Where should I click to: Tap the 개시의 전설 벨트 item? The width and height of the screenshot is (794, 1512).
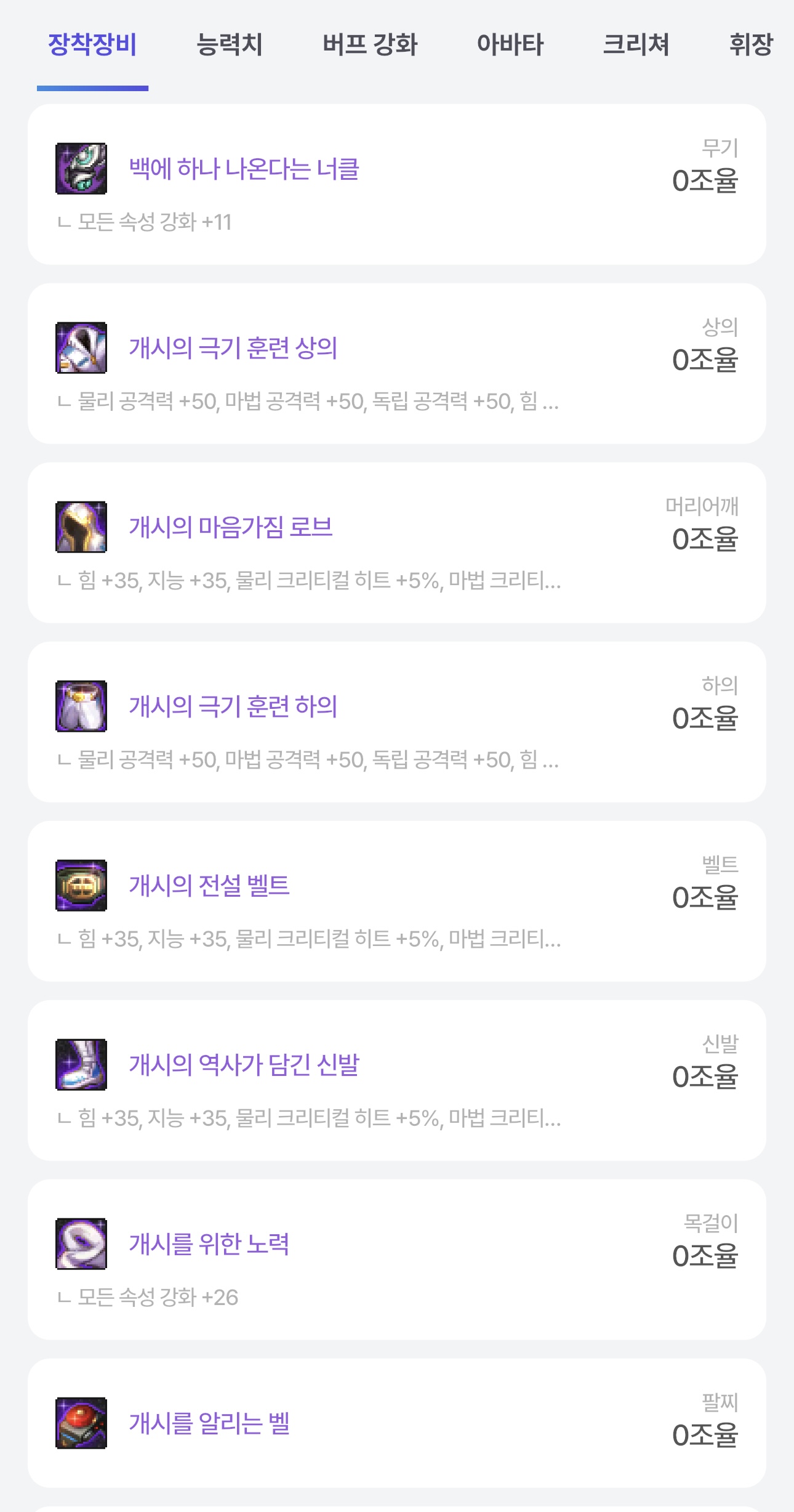pos(396,900)
